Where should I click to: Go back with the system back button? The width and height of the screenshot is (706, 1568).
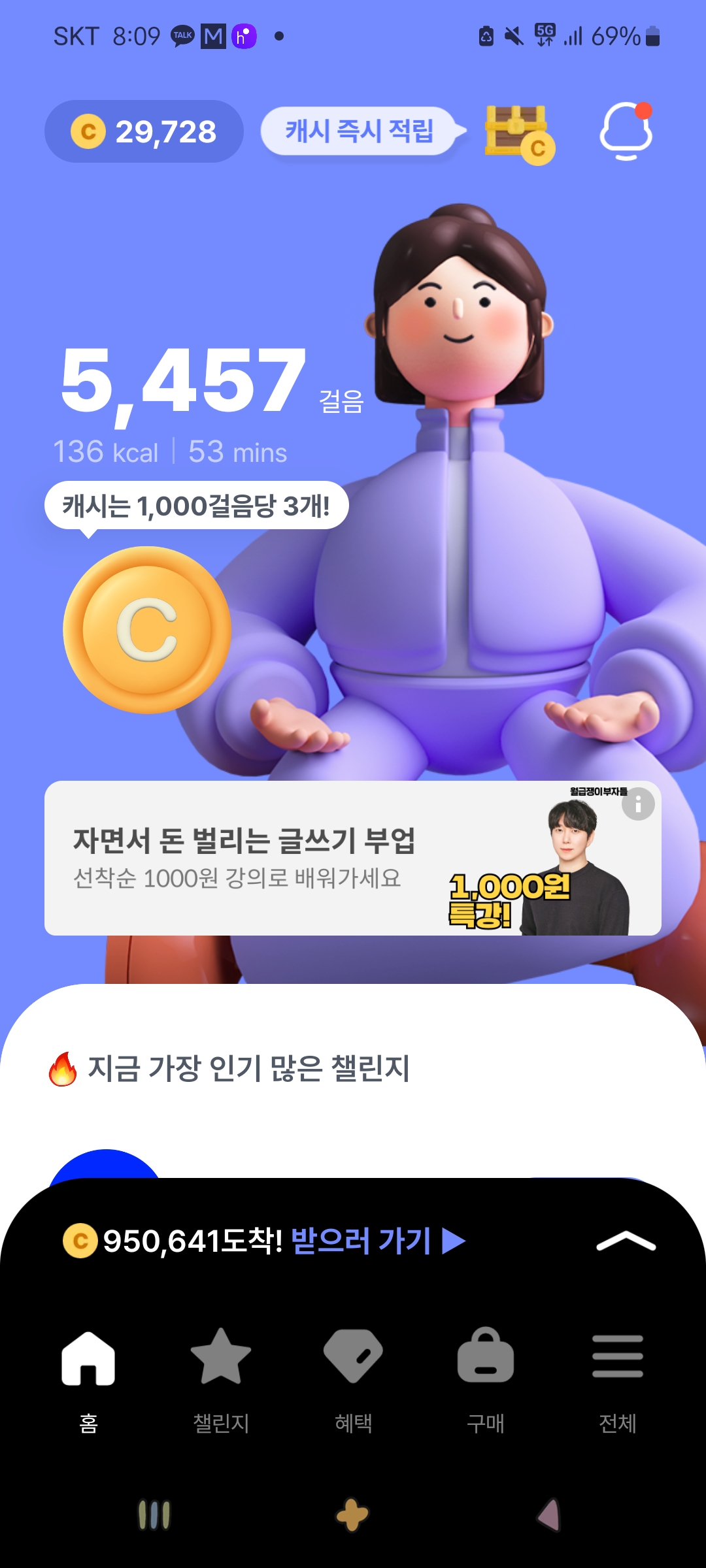(549, 1514)
